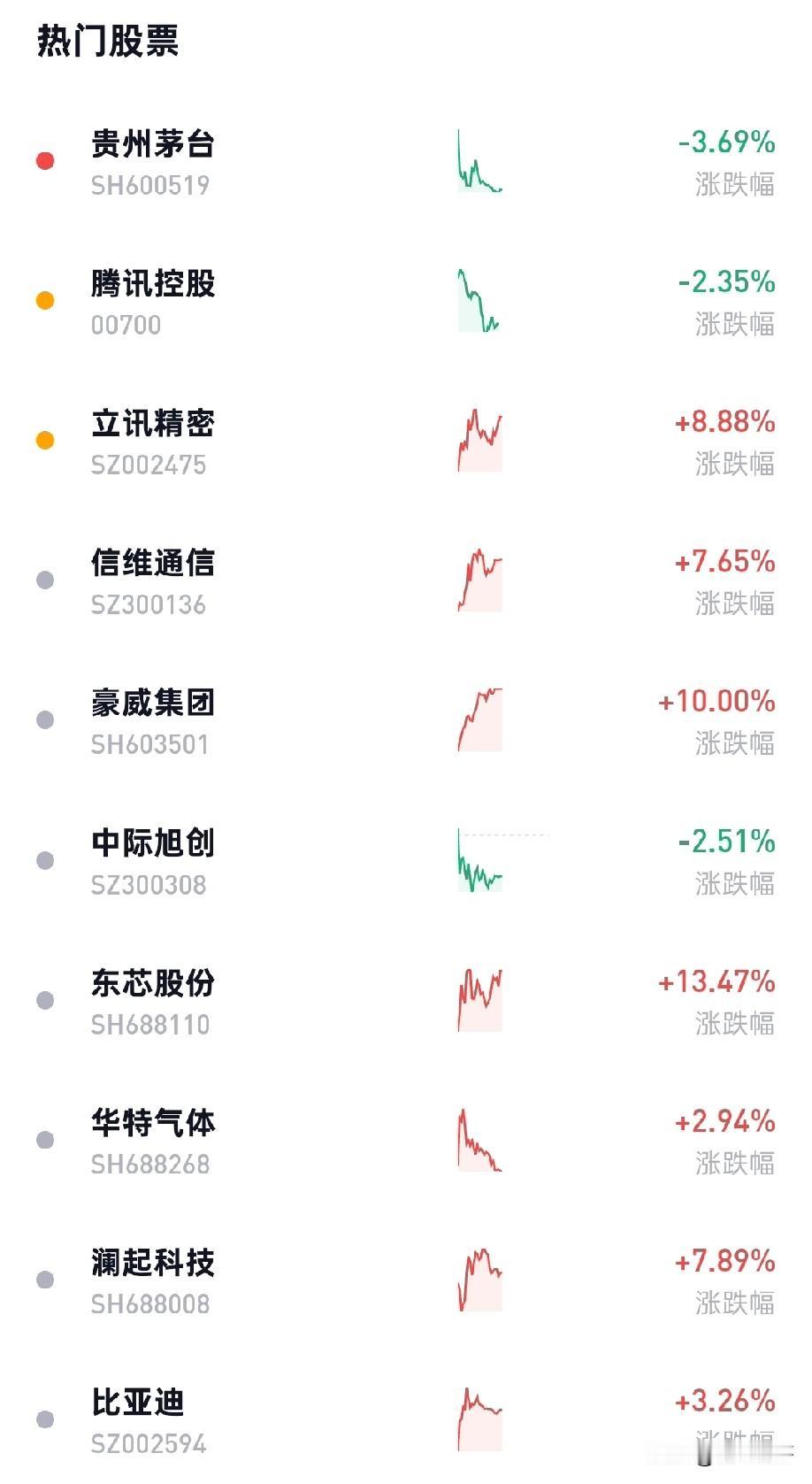Open the 贵州茅台 stock row

(x=152, y=144)
